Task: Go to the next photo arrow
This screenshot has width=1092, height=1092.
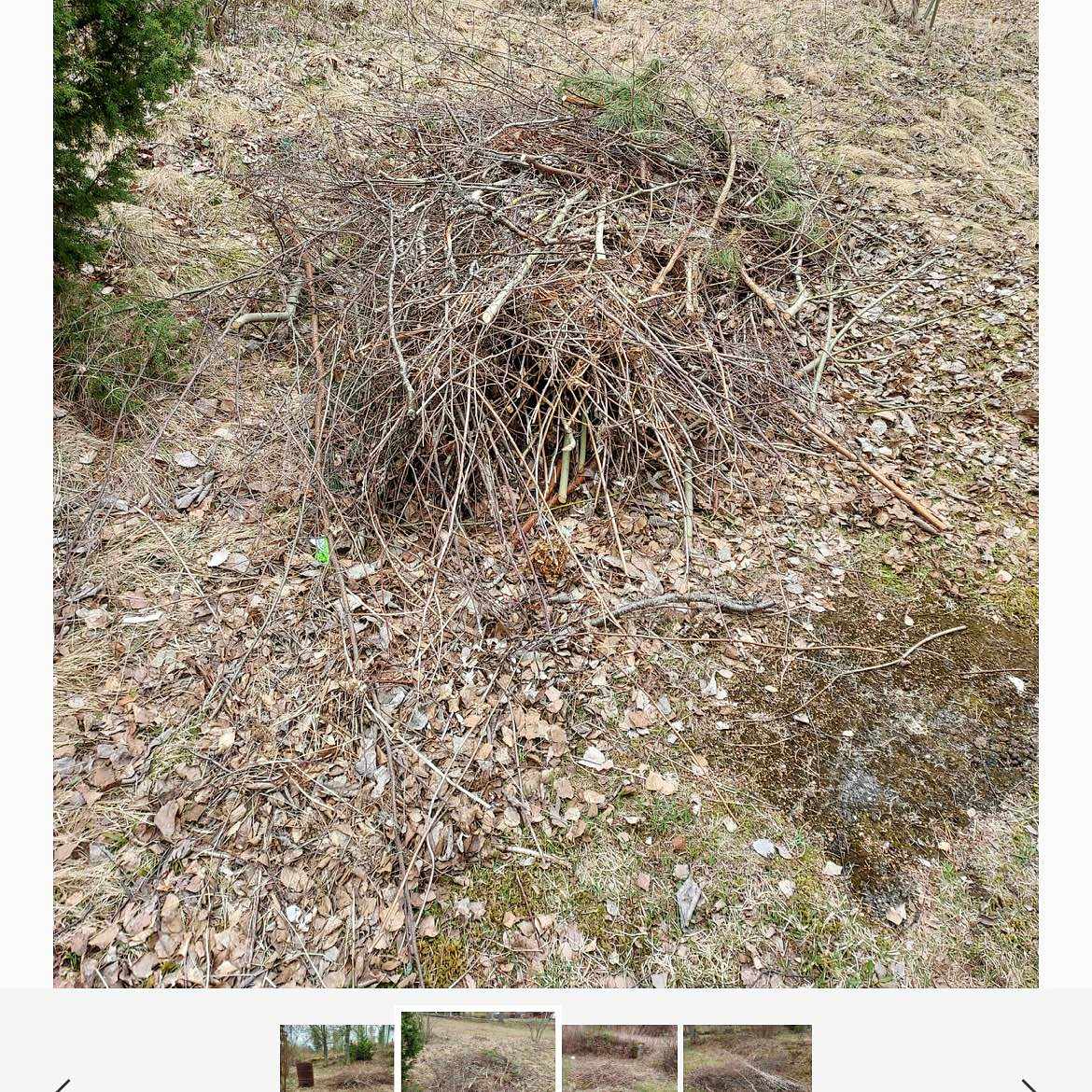Action: pos(1029,1085)
